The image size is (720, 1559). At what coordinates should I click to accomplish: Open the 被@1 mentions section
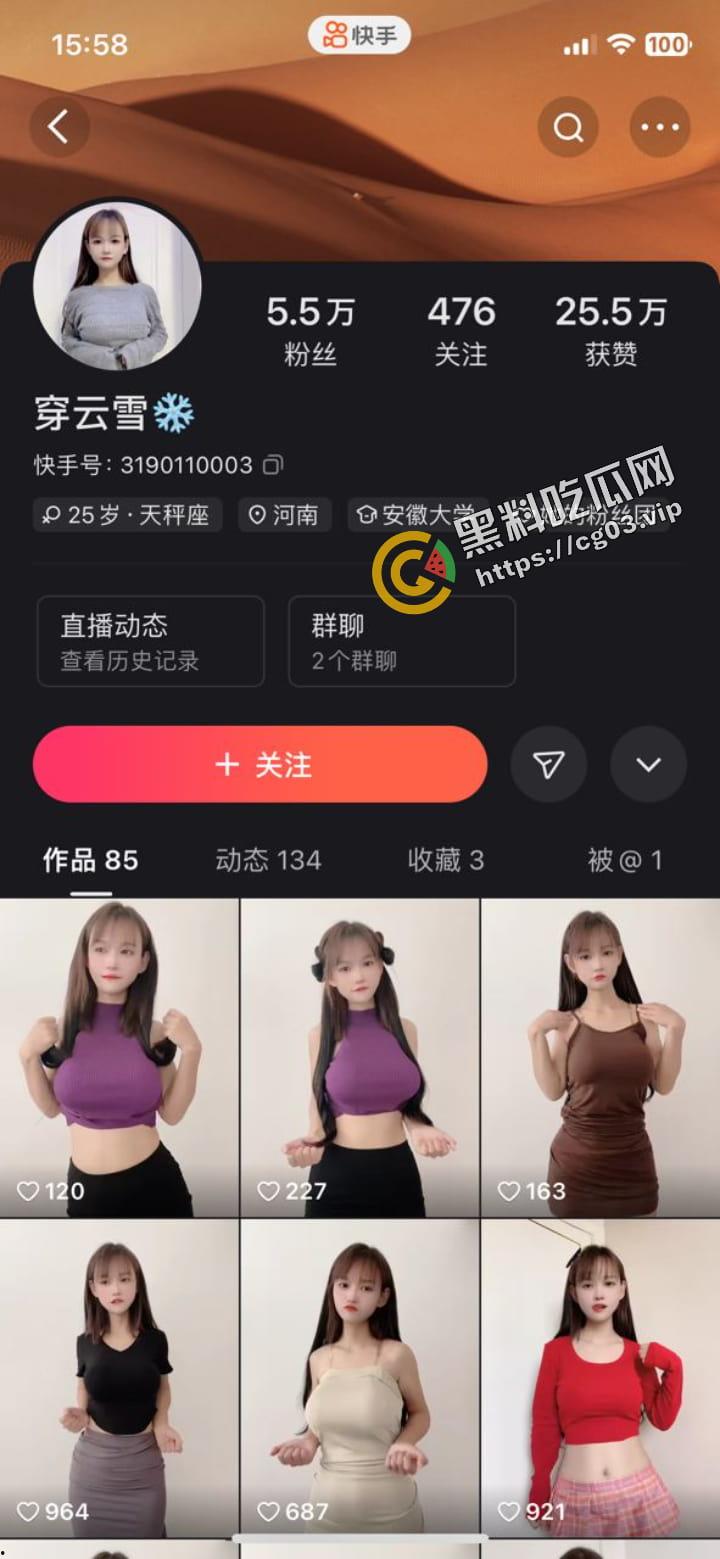coord(625,859)
